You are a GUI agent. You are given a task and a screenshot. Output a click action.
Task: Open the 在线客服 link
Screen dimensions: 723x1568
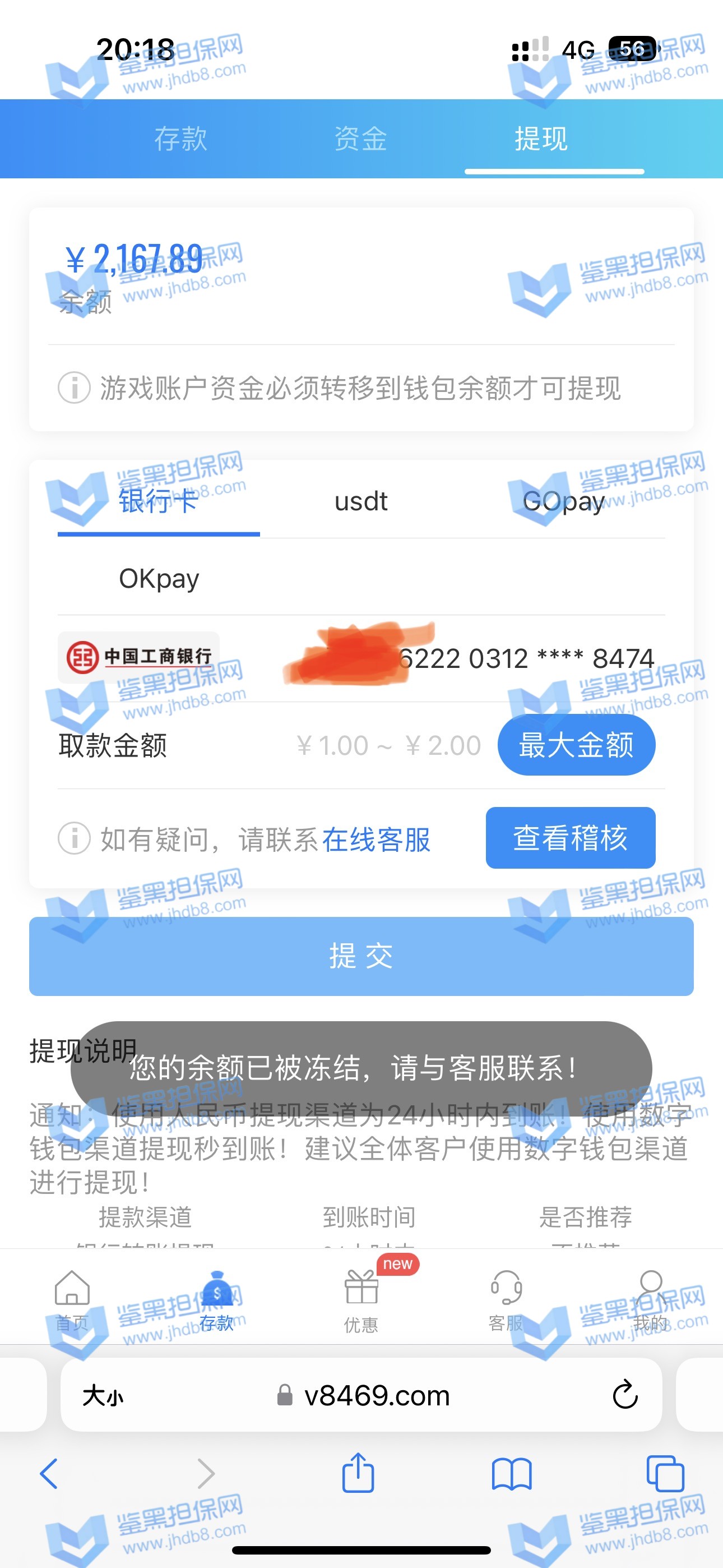click(x=376, y=840)
